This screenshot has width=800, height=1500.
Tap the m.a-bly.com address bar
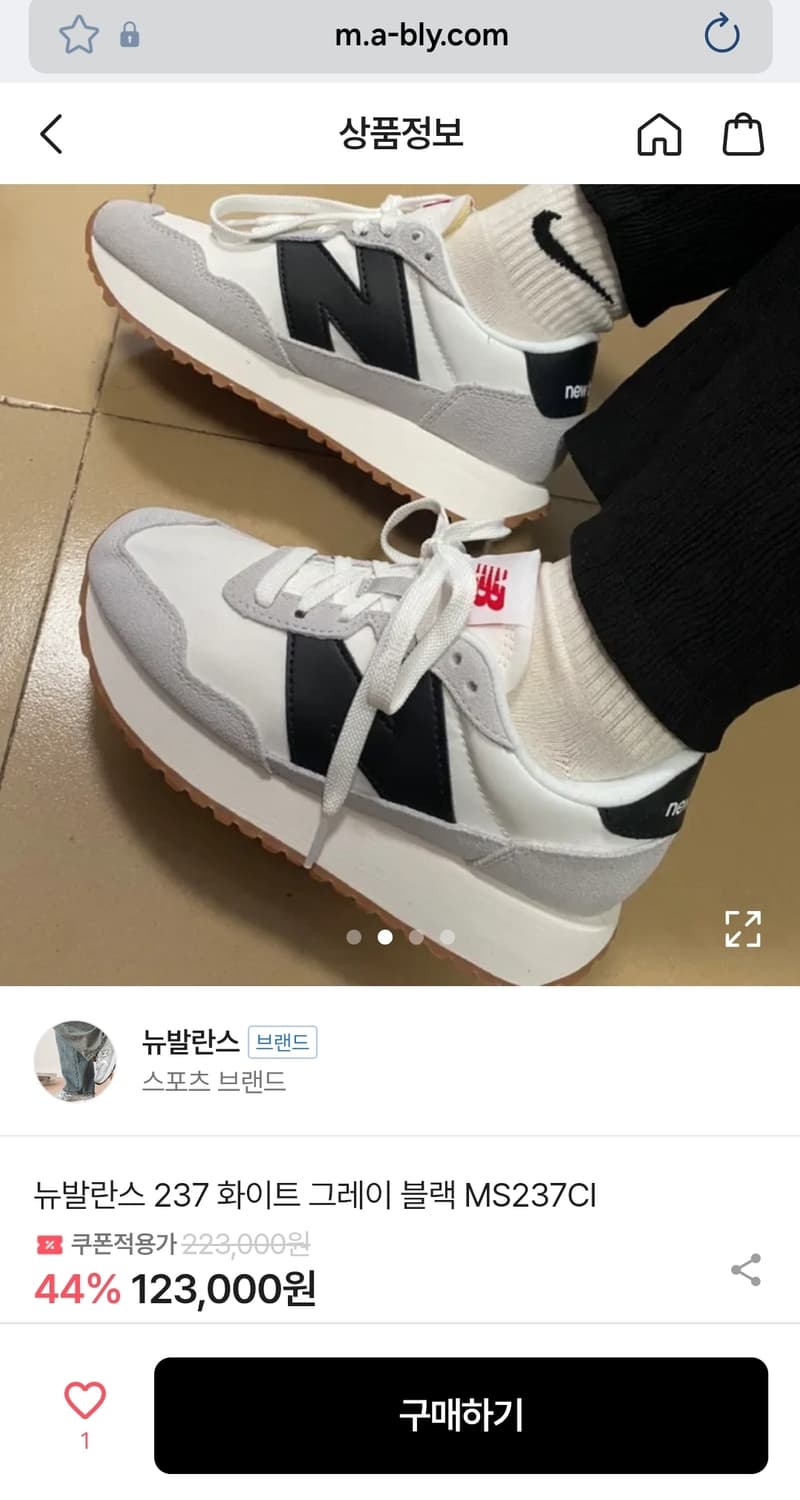click(420, 35)
